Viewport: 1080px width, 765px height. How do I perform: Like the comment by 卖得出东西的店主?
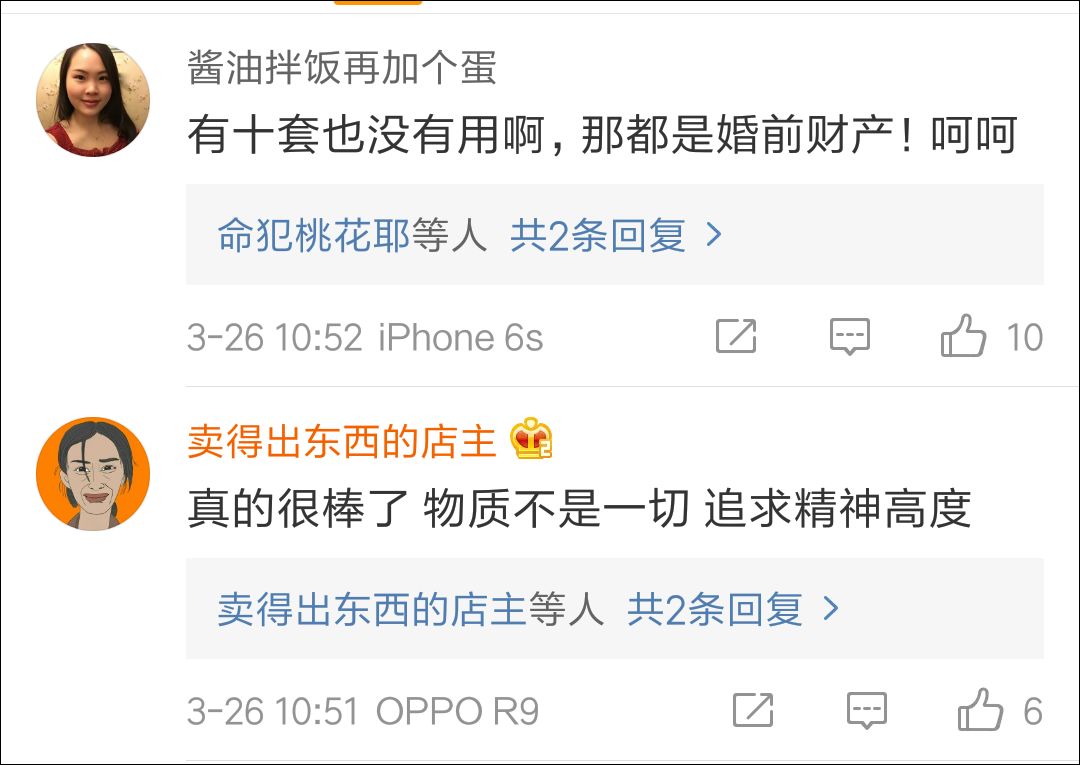pos(980,711)
